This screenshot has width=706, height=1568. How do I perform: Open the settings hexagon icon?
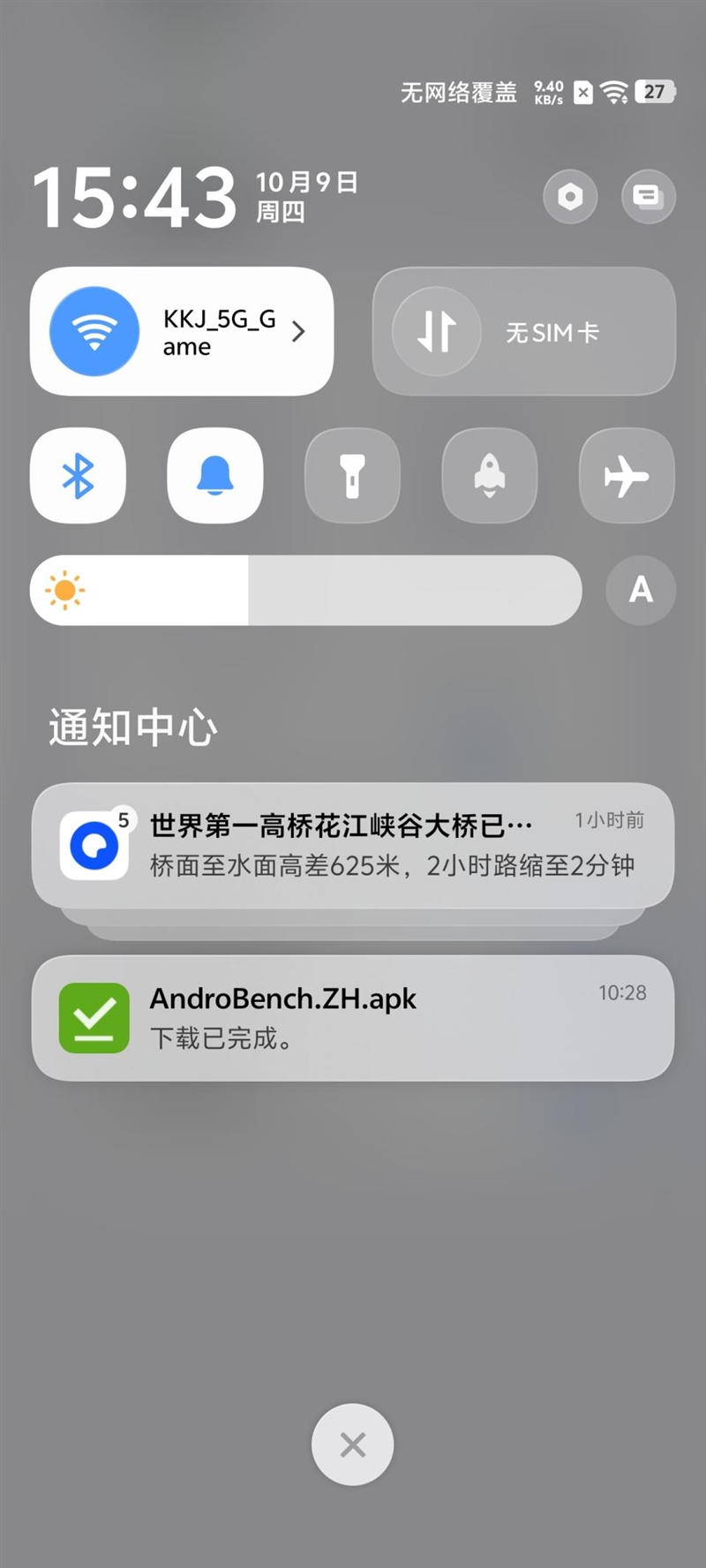(x=570, y=196)
